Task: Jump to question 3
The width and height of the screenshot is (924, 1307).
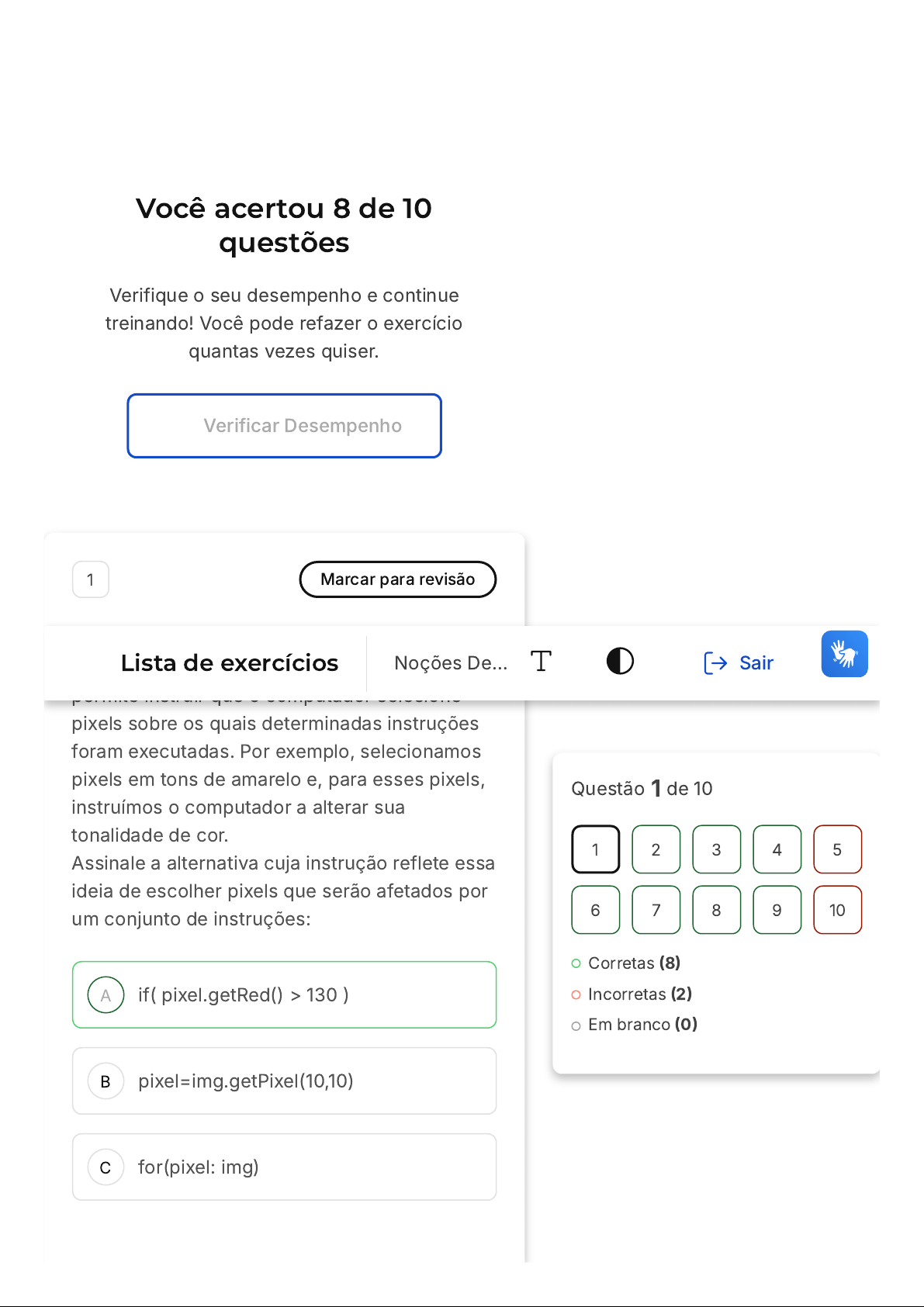Action: click(x=716, y=849)
